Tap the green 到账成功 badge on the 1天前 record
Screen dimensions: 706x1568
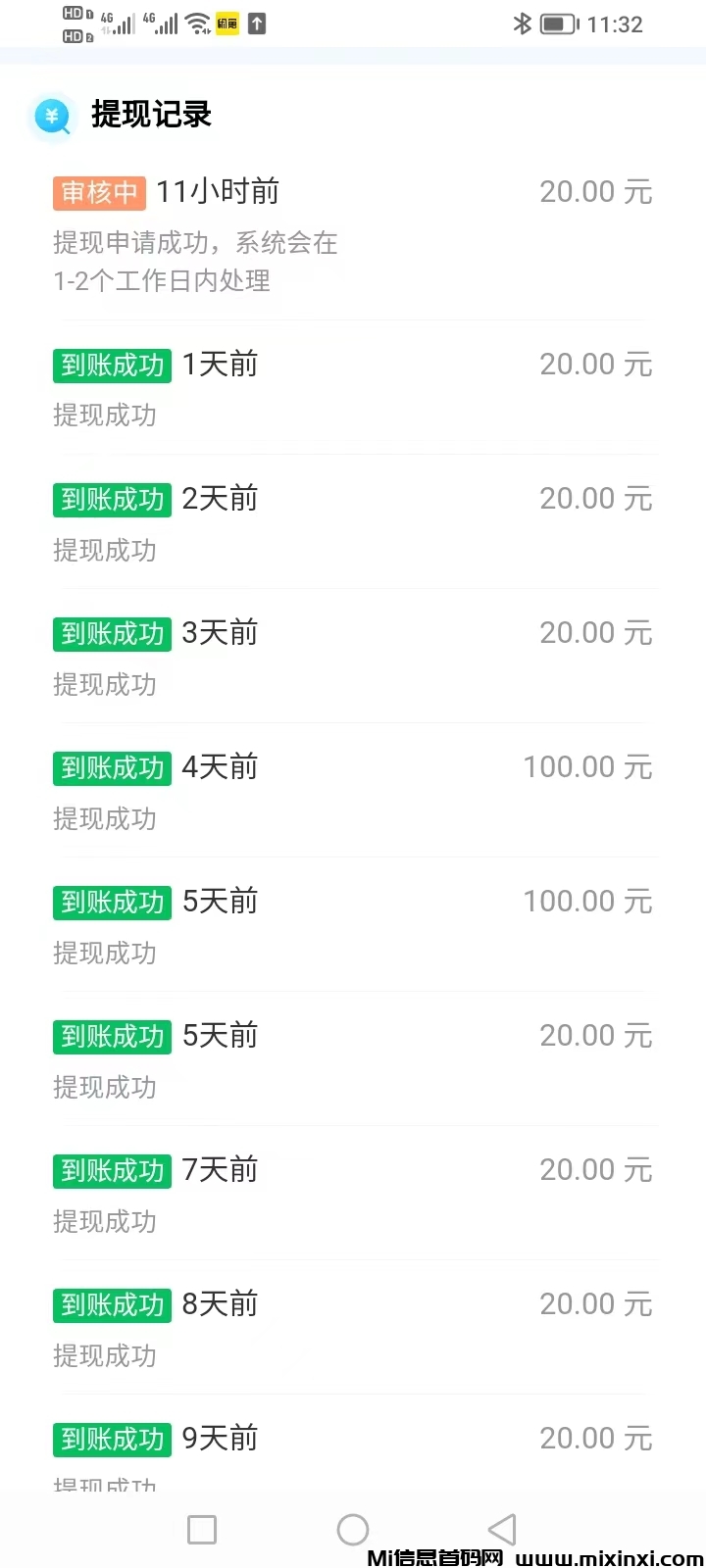pyautogui.click(x=112, y=366)
